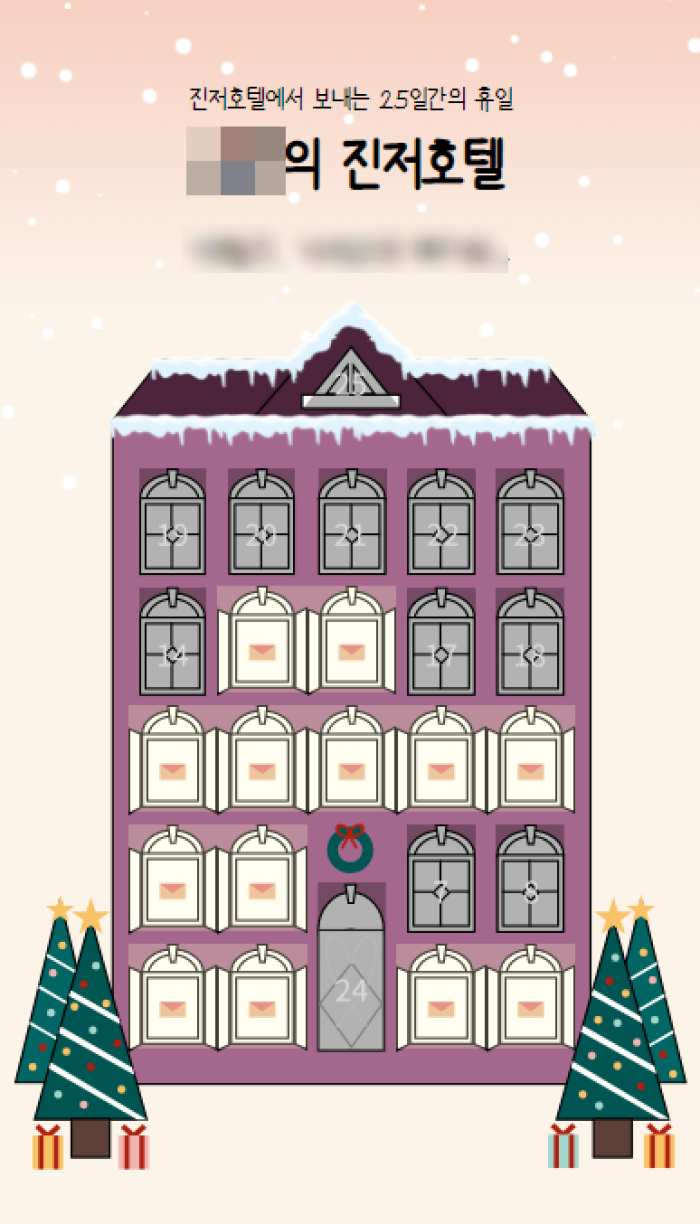Screen dimensions: 700x1224
Task: Tap closed window number 23
Action: [x=530, y=522]
